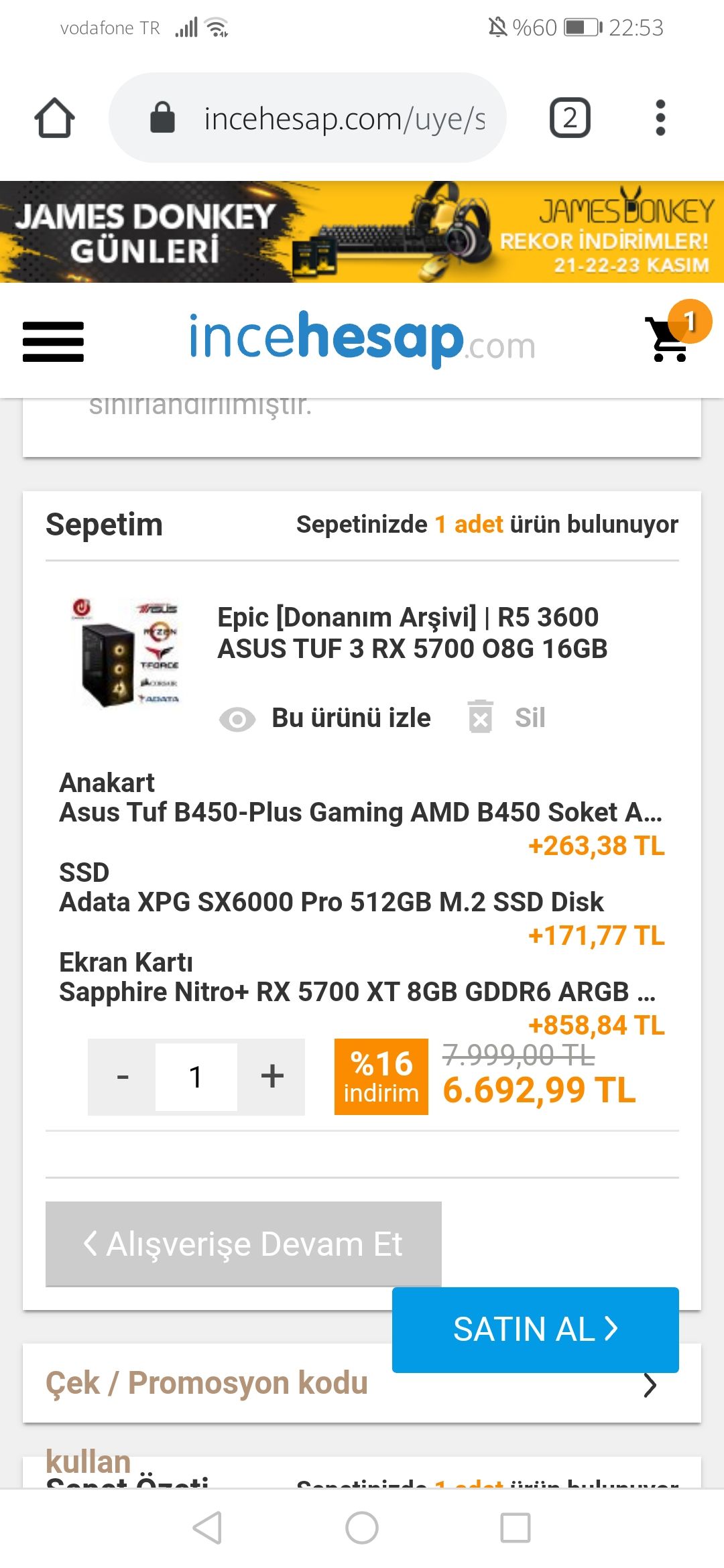Go to the incehesap.com homepage logo

(x=362, y=340)
